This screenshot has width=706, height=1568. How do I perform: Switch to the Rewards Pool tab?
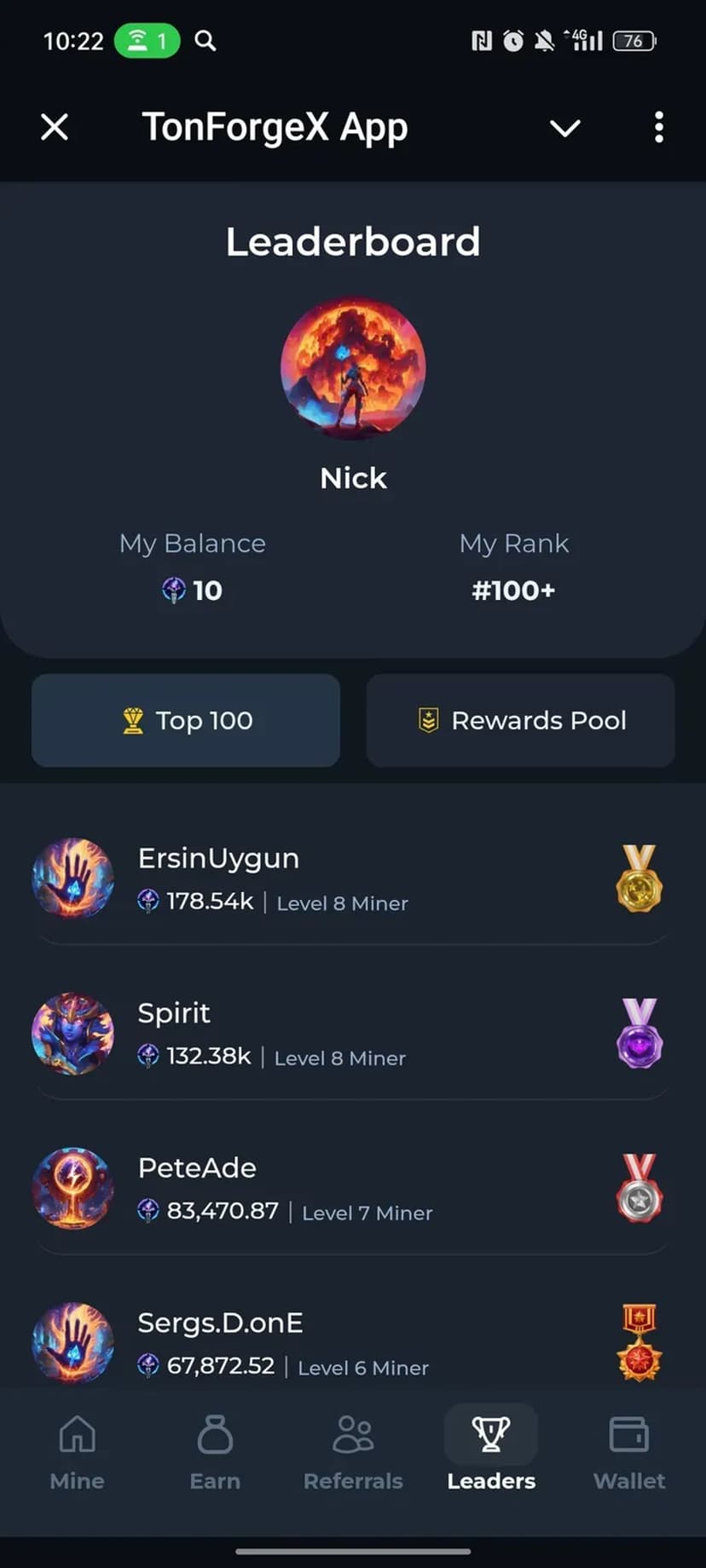pos(520,720)
